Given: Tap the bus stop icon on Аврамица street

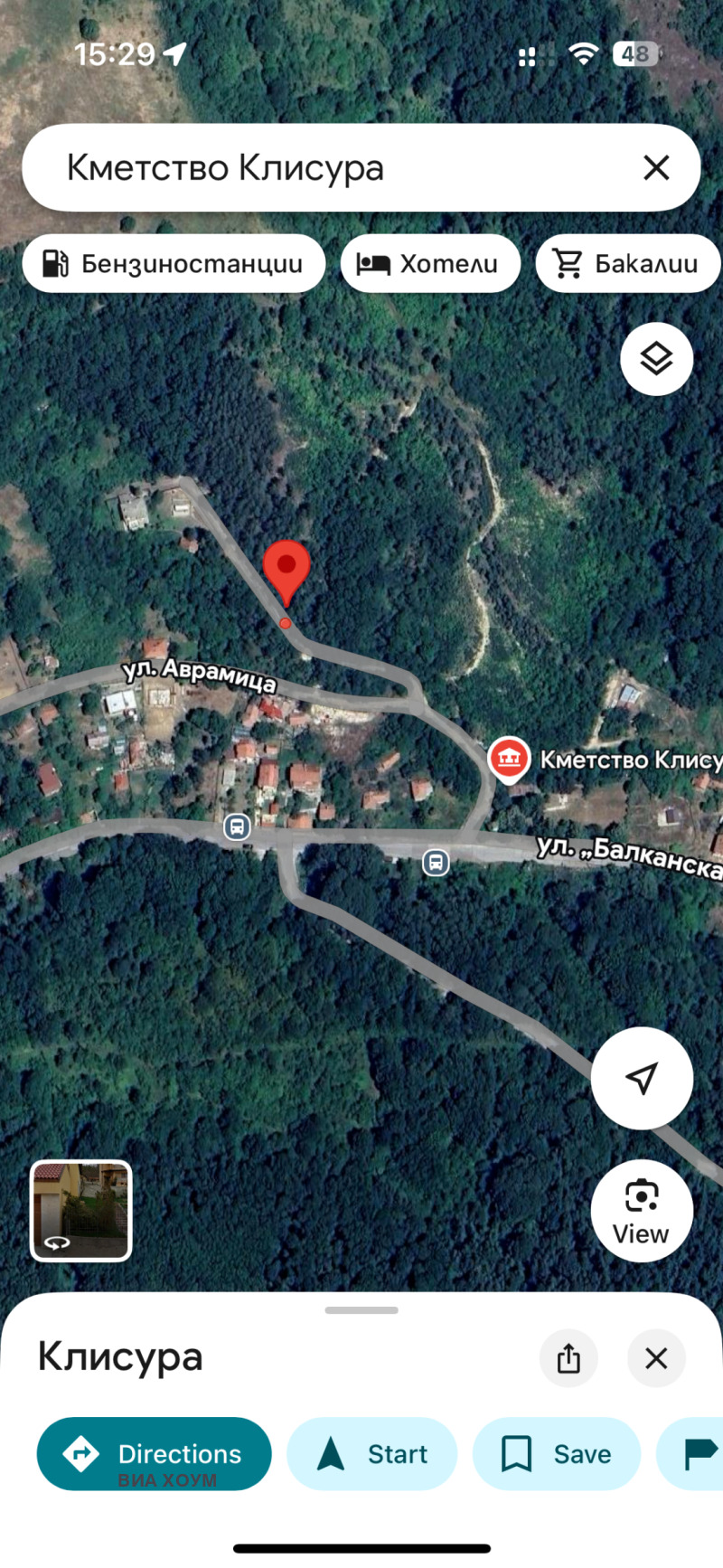Looking at the screenshot, I should click(x=237, y=827).
